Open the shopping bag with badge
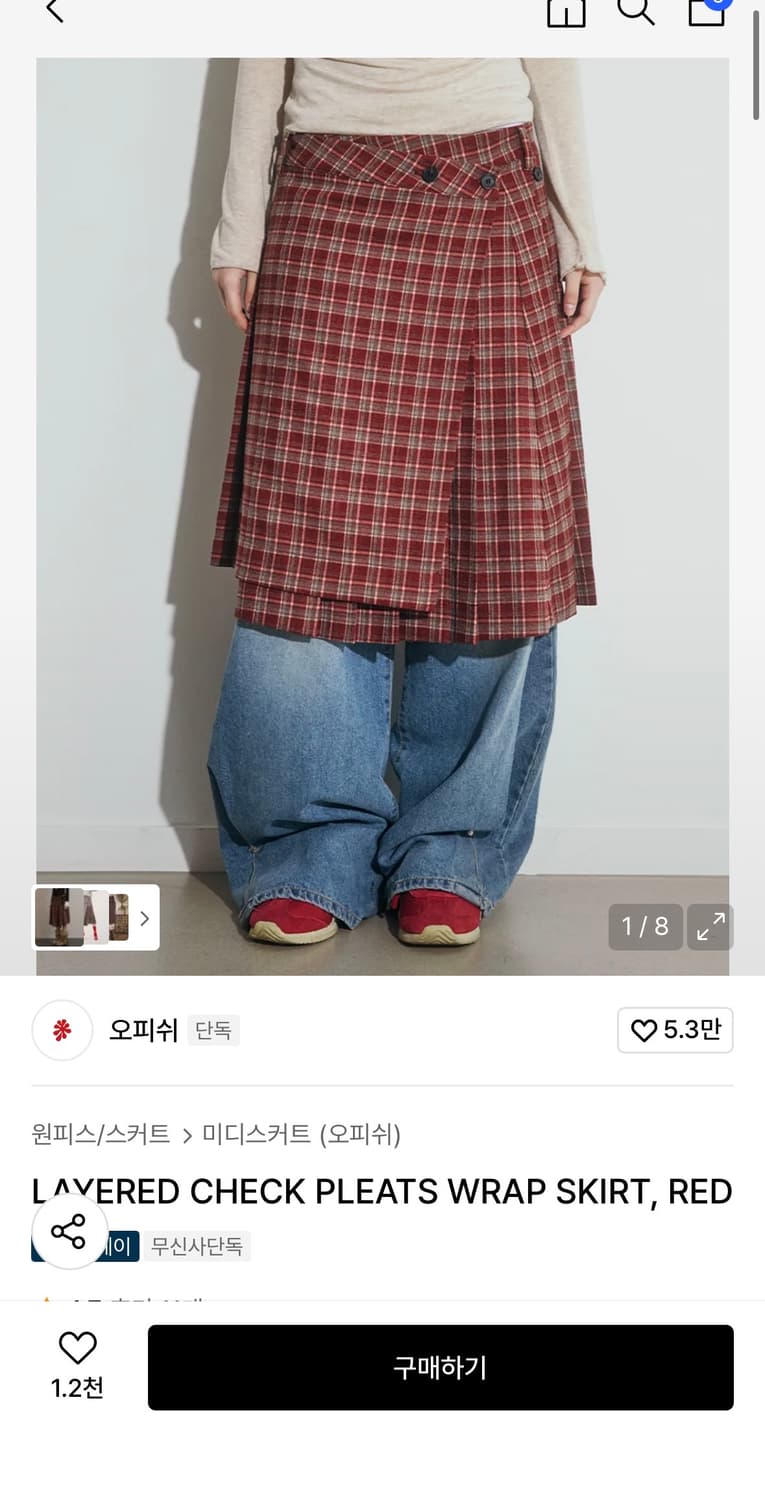Image resolution: width=765 pixels, height=1500 pixels. (707, 14)
